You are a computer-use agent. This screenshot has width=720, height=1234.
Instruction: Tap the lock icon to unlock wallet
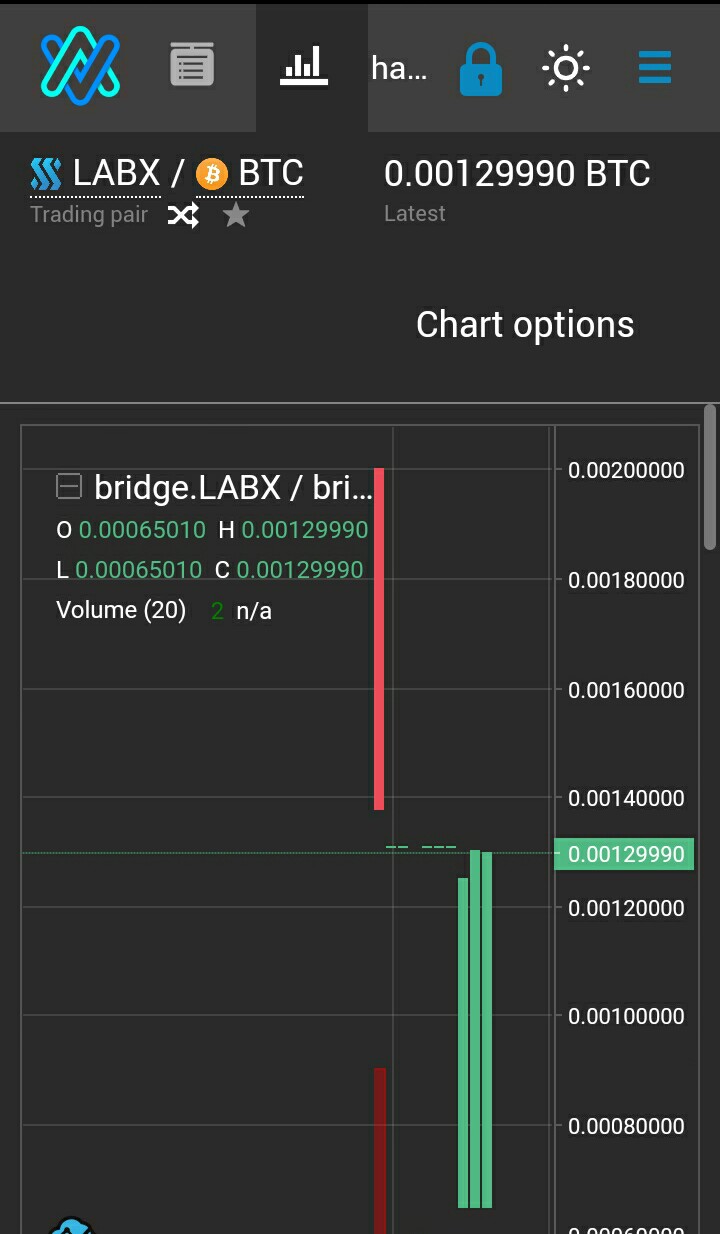point(480,69)
